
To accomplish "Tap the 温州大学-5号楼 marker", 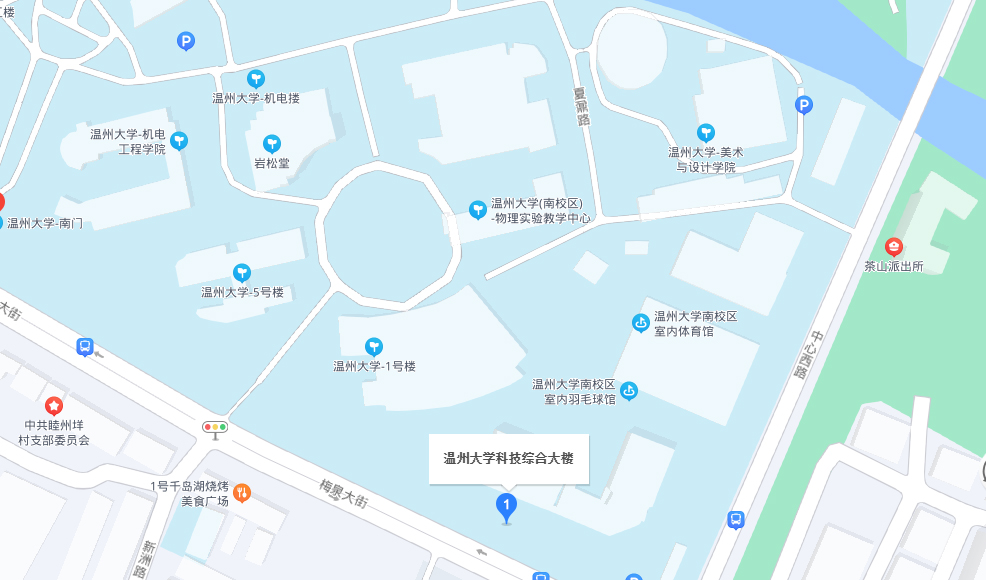I will click(242, 272).
